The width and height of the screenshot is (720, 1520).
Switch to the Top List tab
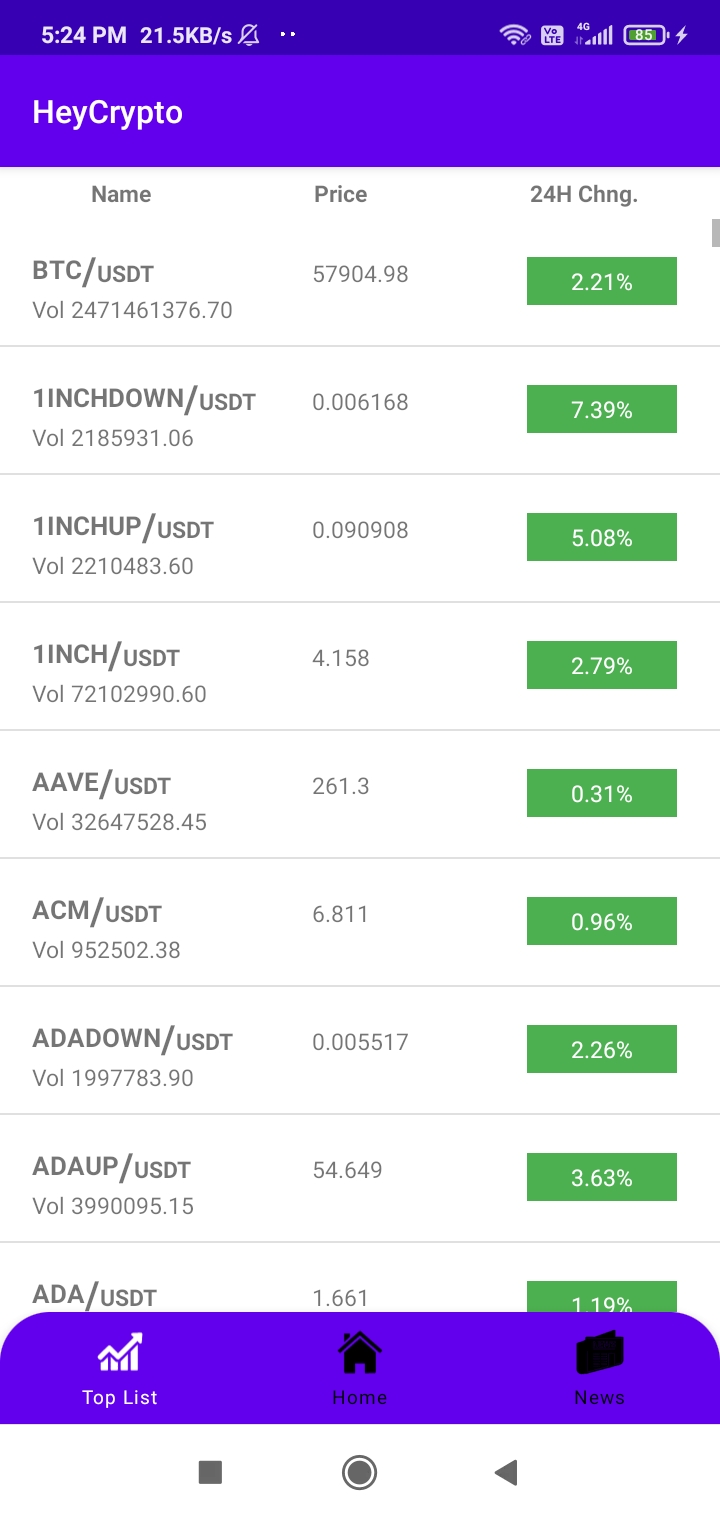(x=120, y=1368)
